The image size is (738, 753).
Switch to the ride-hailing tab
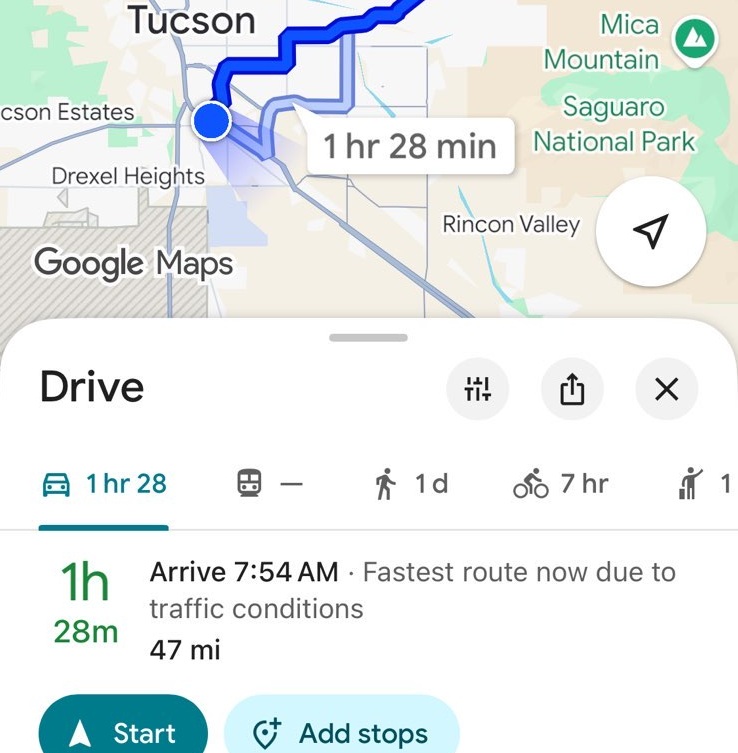click(704, 485)
